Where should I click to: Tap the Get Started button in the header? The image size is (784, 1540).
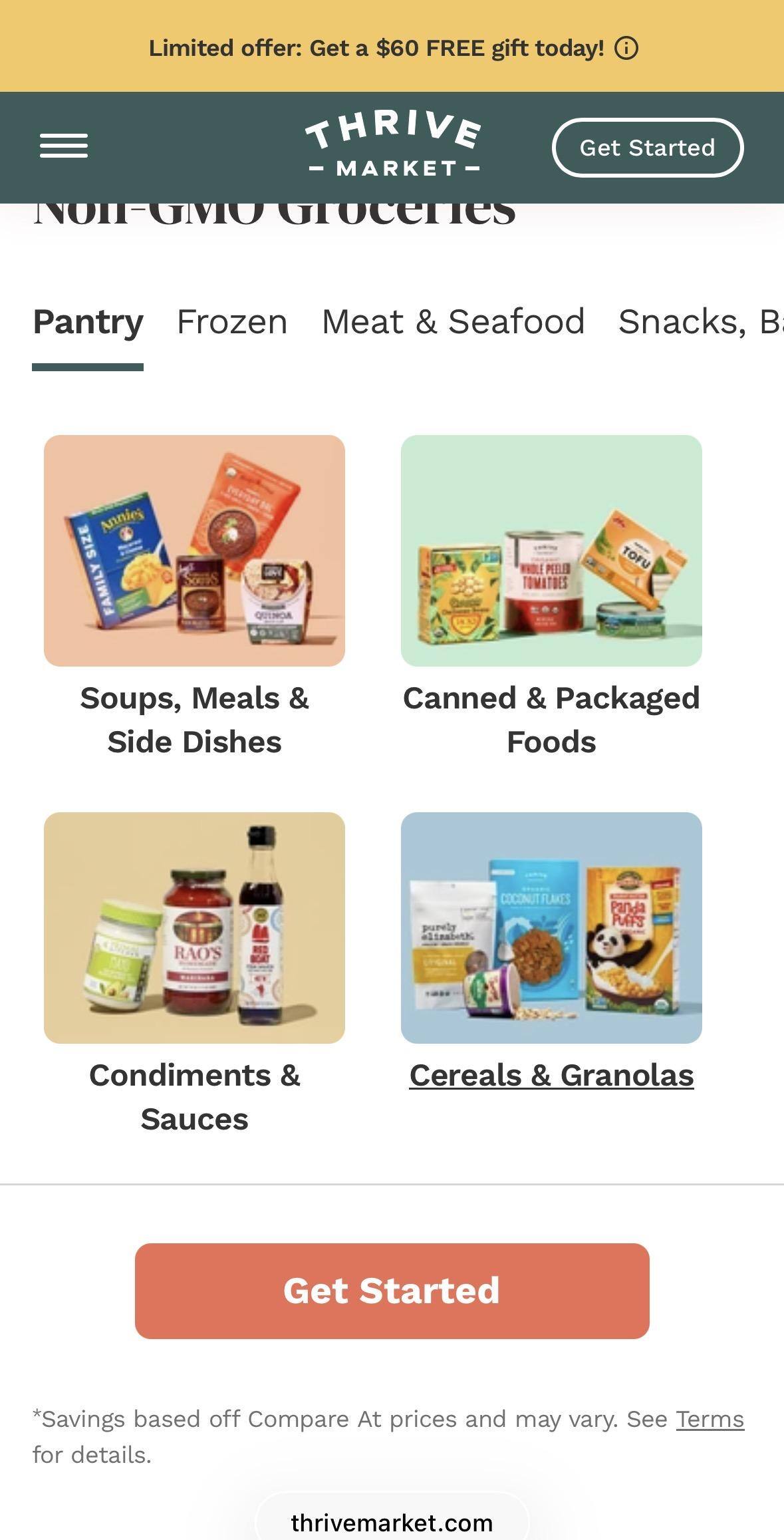pyautogui.click(x=647, y=148)
